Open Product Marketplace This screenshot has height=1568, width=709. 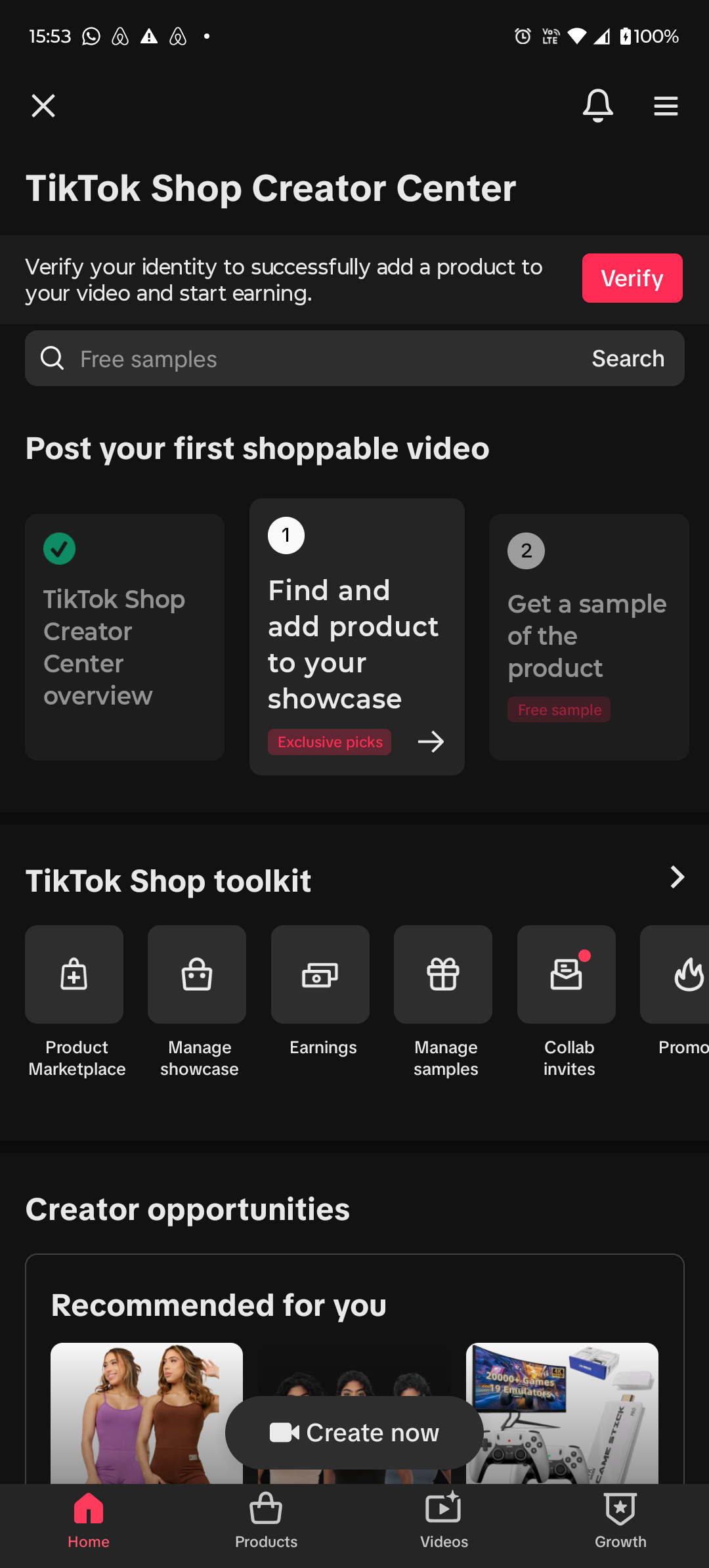coord(74,974)
